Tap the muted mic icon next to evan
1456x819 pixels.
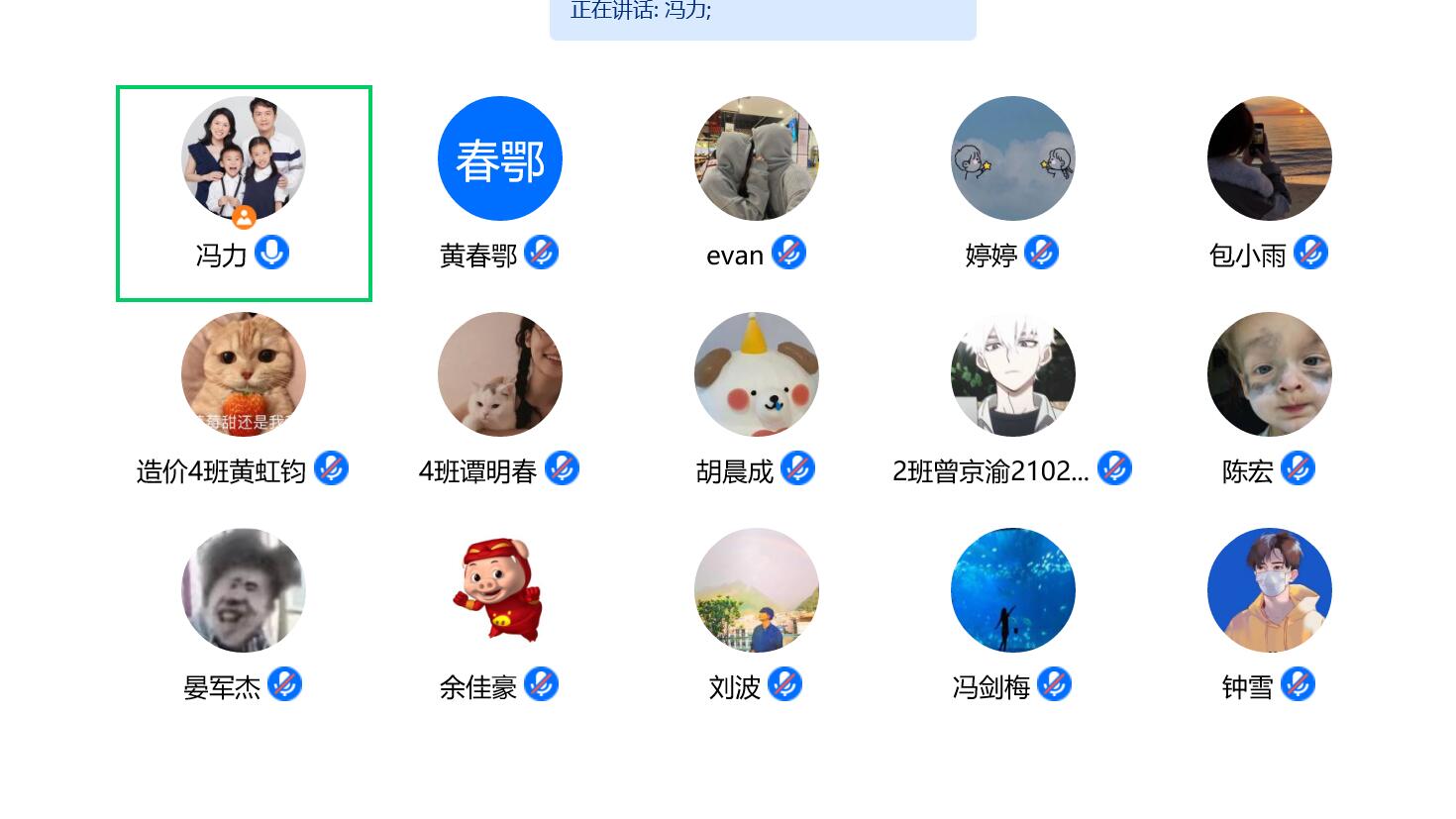788,253
